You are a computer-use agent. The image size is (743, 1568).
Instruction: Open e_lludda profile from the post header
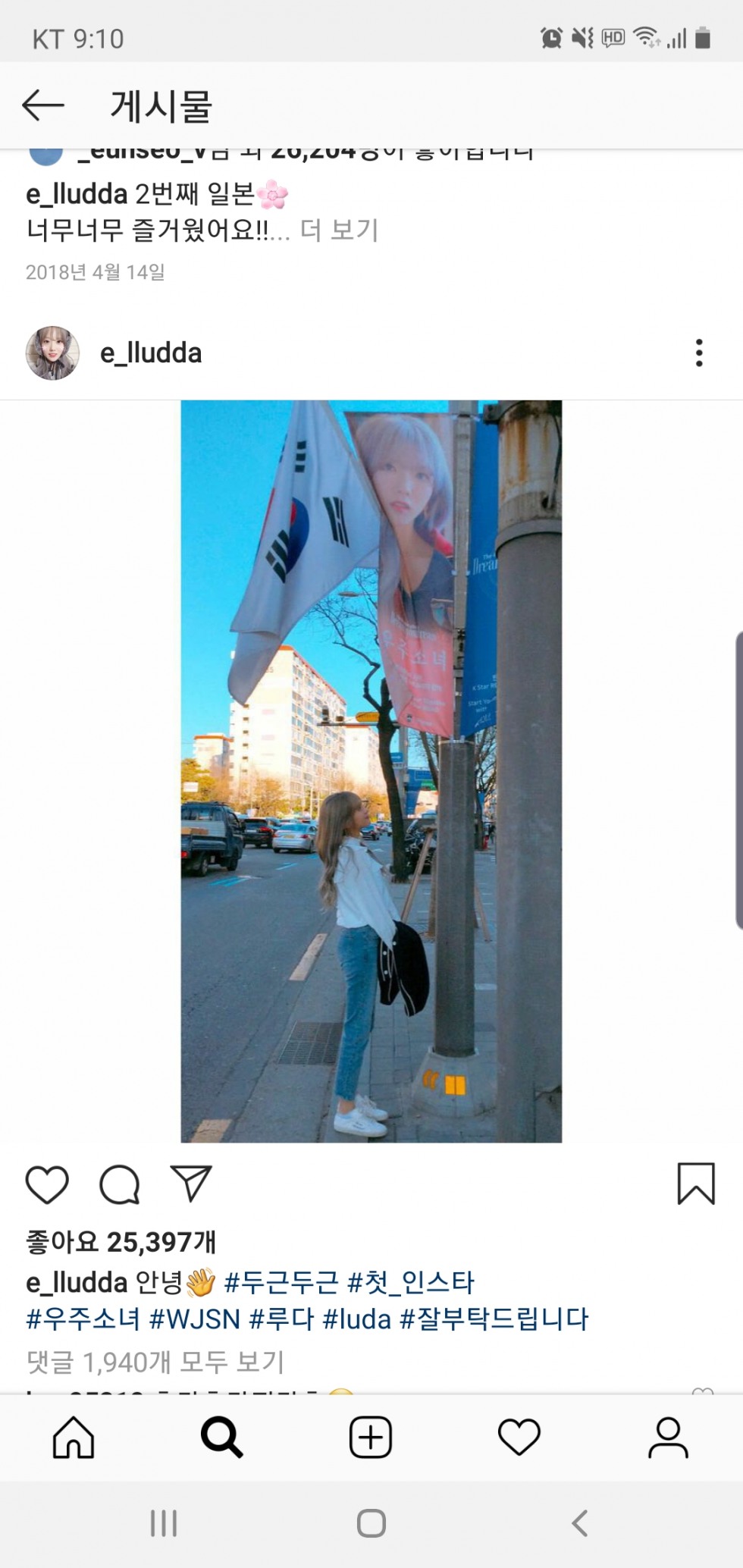[151, 353]
